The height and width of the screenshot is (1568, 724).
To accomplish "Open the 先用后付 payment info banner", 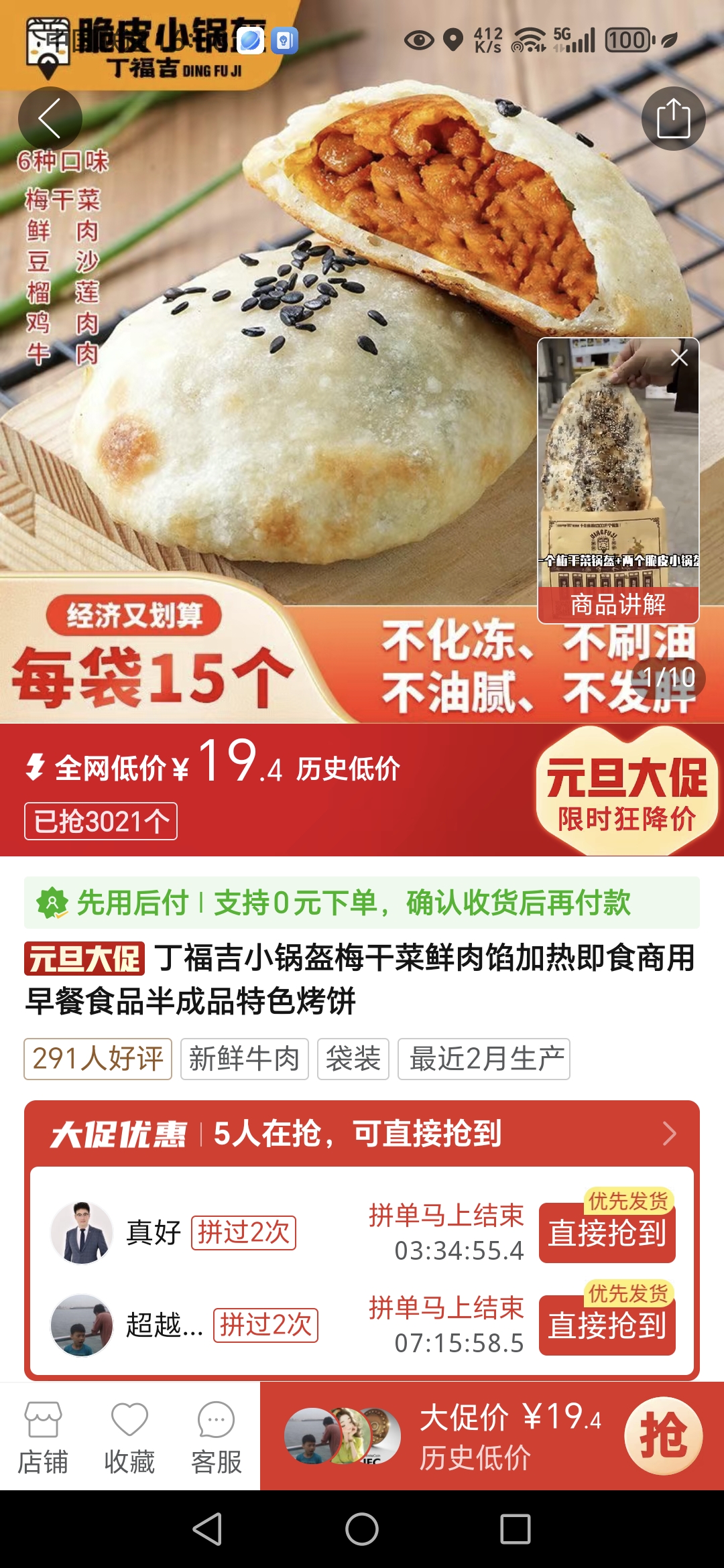I will (362, 903).
